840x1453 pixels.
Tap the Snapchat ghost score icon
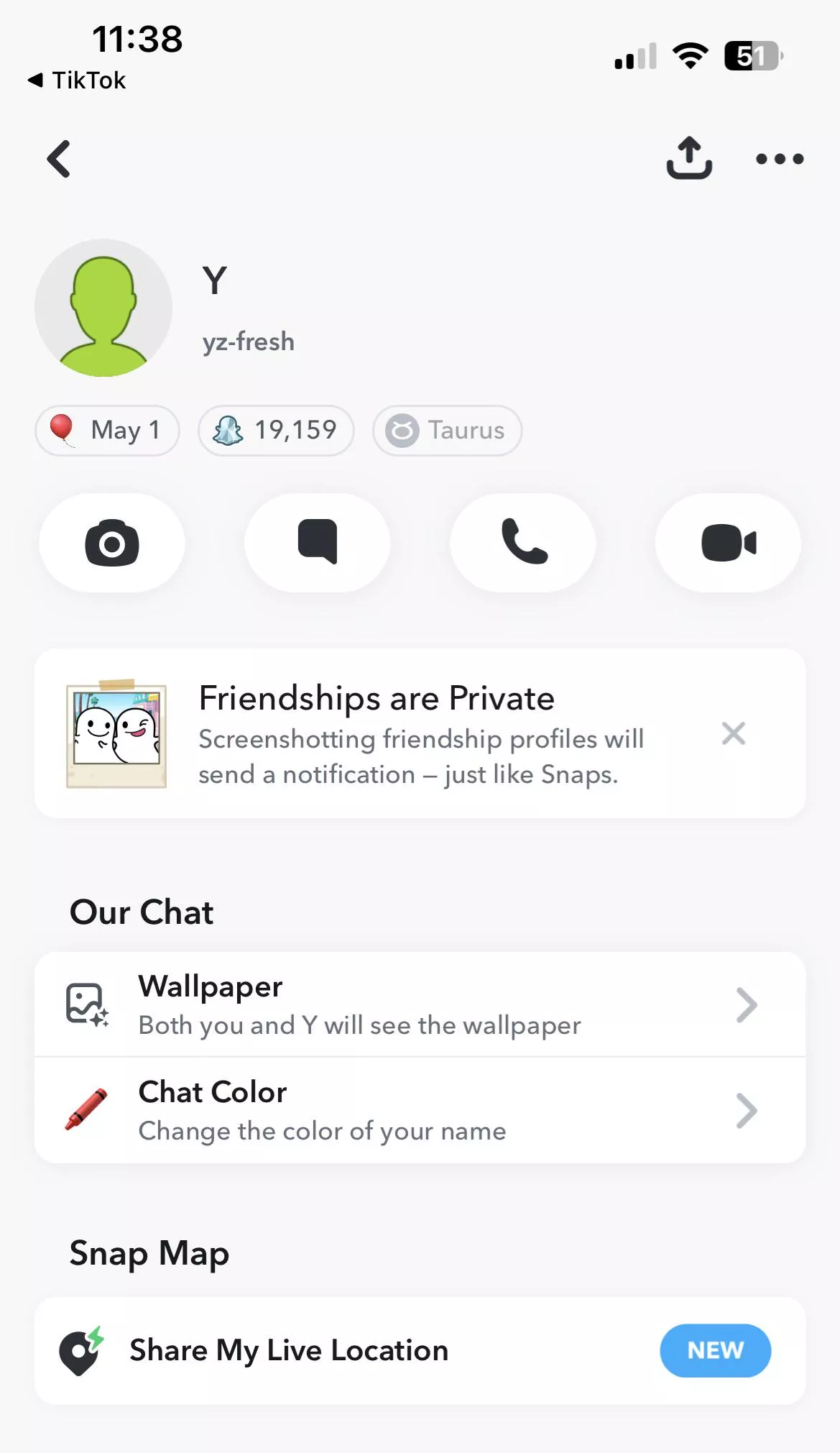point(226,430)
